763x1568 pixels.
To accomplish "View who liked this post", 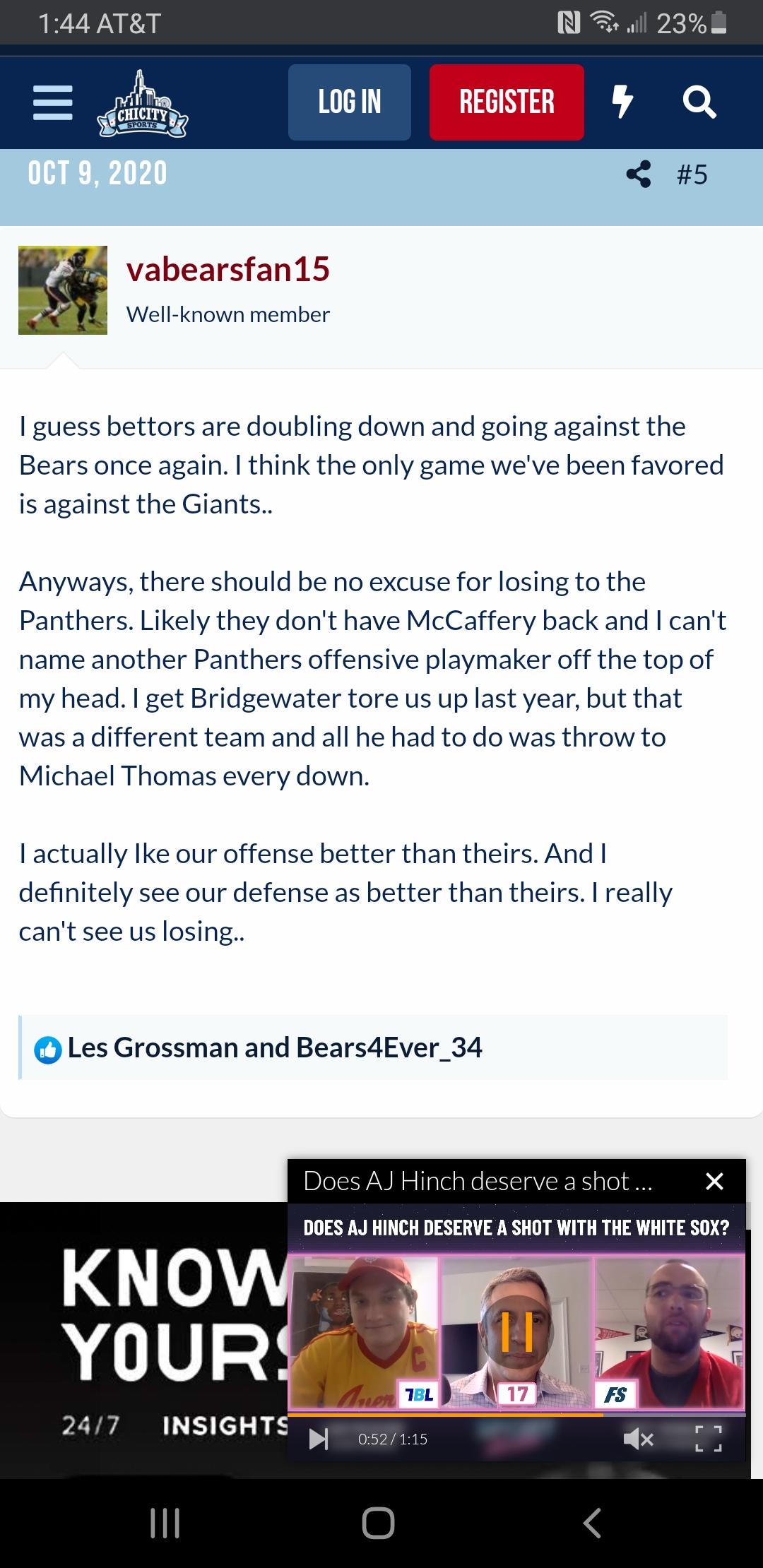I will click(275, 1047).
